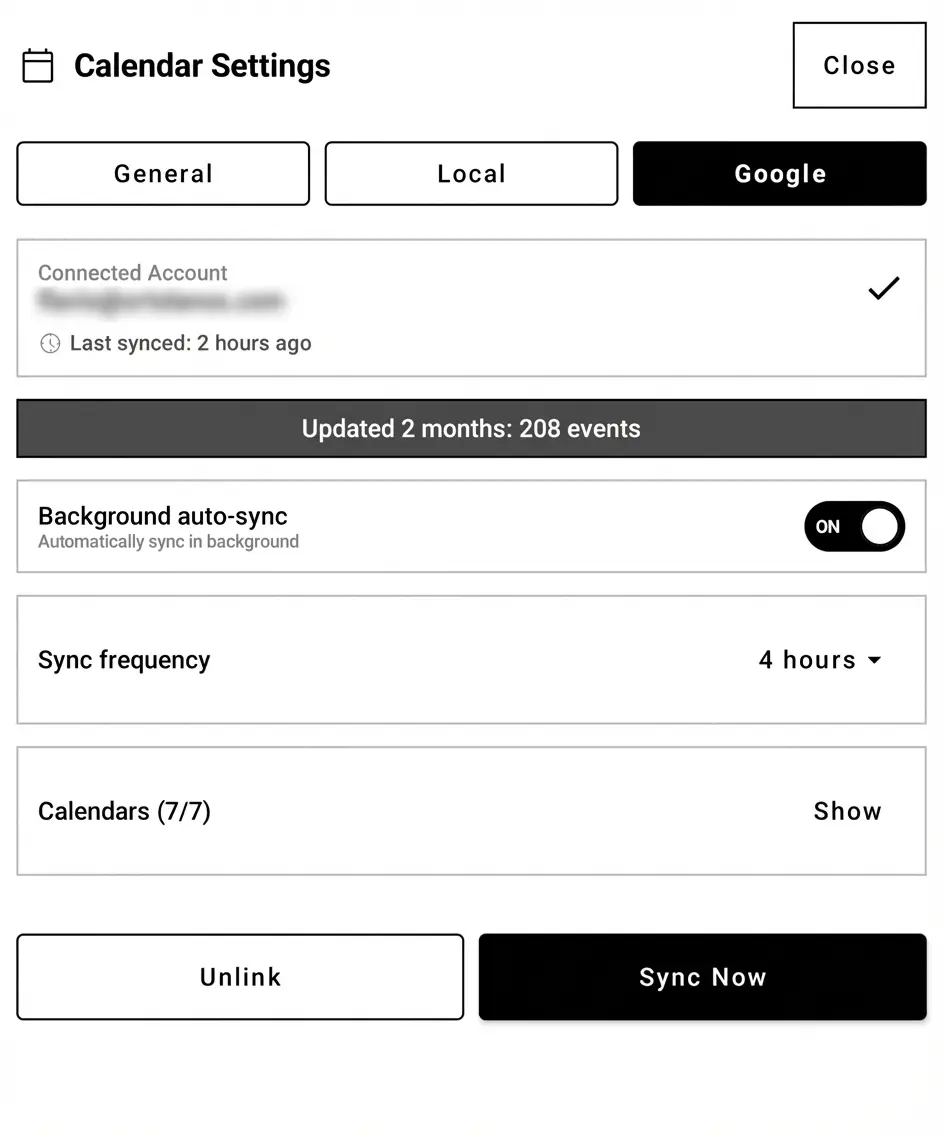Click the clock icon beside last synced text
The height and width of the screenshot is (1136, 944).
coord(49,343)
